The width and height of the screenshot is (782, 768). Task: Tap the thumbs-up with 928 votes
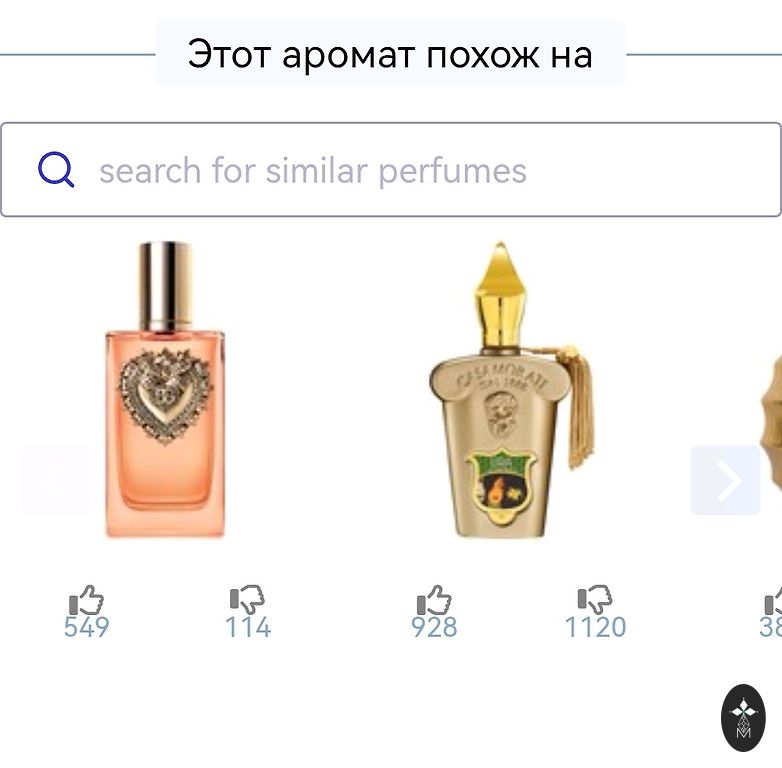pyautogui.click(x=434, y=602)
